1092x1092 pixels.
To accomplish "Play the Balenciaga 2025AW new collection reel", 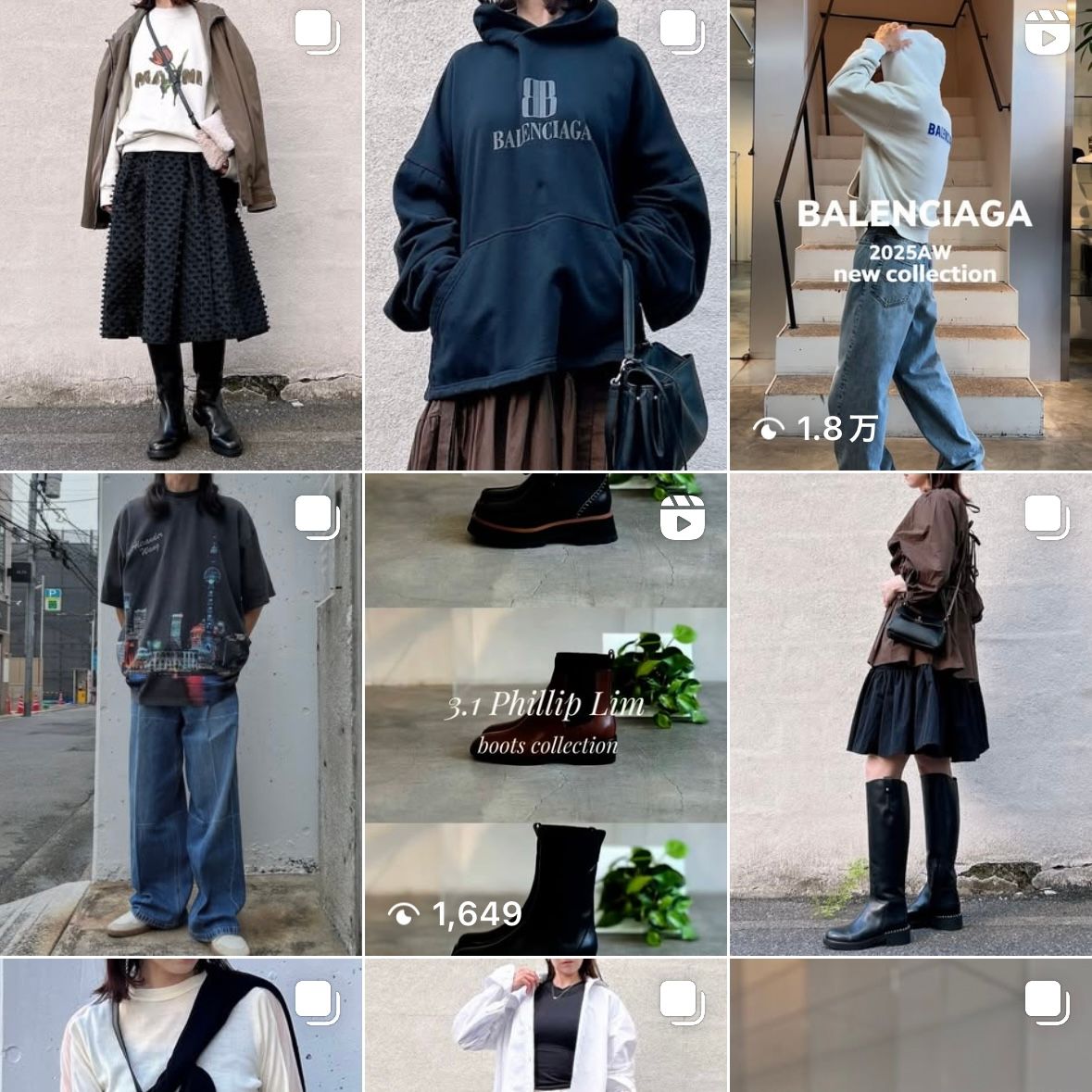I will tap(910, 236).
